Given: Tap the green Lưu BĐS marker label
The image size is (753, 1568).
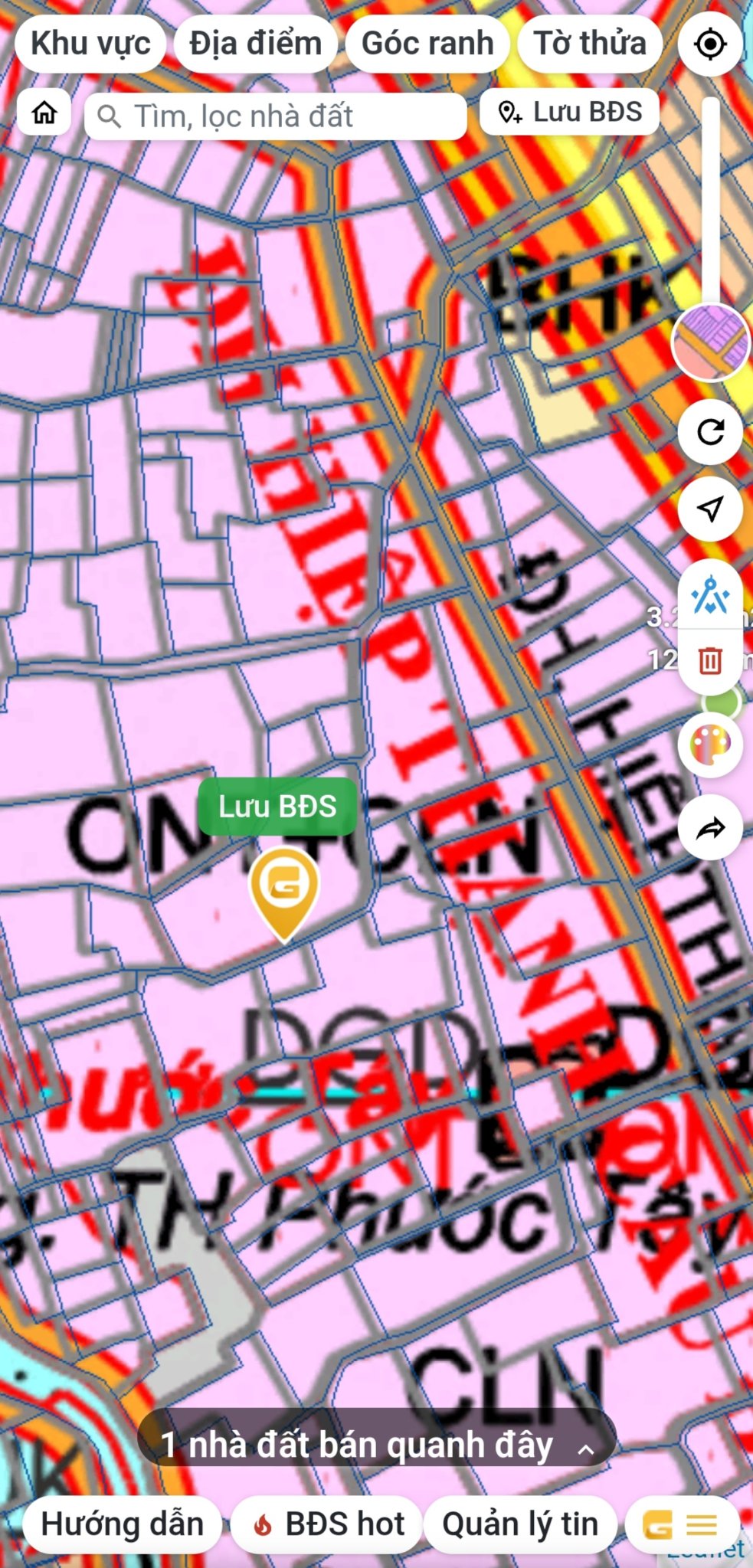Looking at the screenshot, I should (x=277, y=807).
